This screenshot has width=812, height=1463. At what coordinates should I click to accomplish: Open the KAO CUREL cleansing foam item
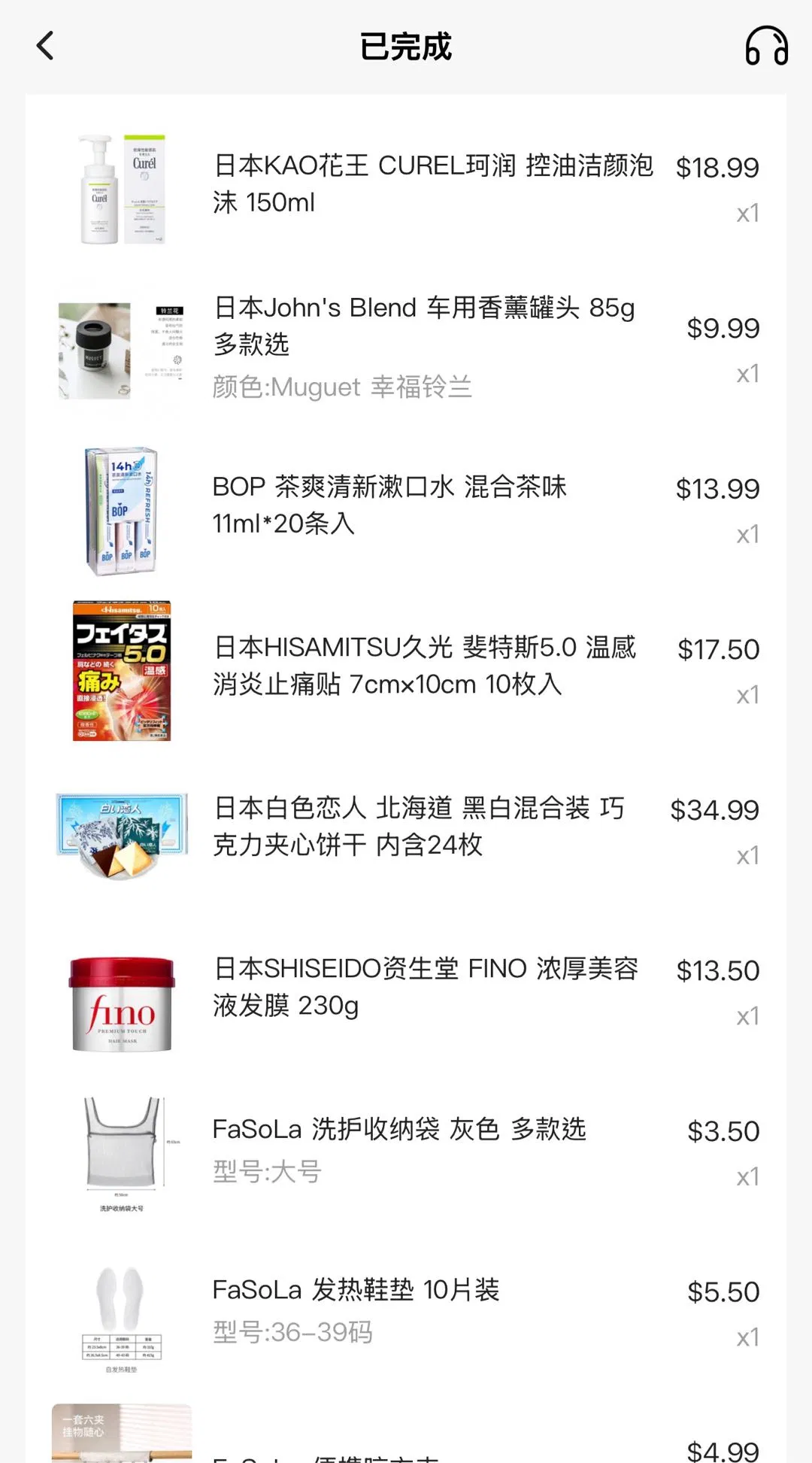pyautogui.click(x=432, y=184)
